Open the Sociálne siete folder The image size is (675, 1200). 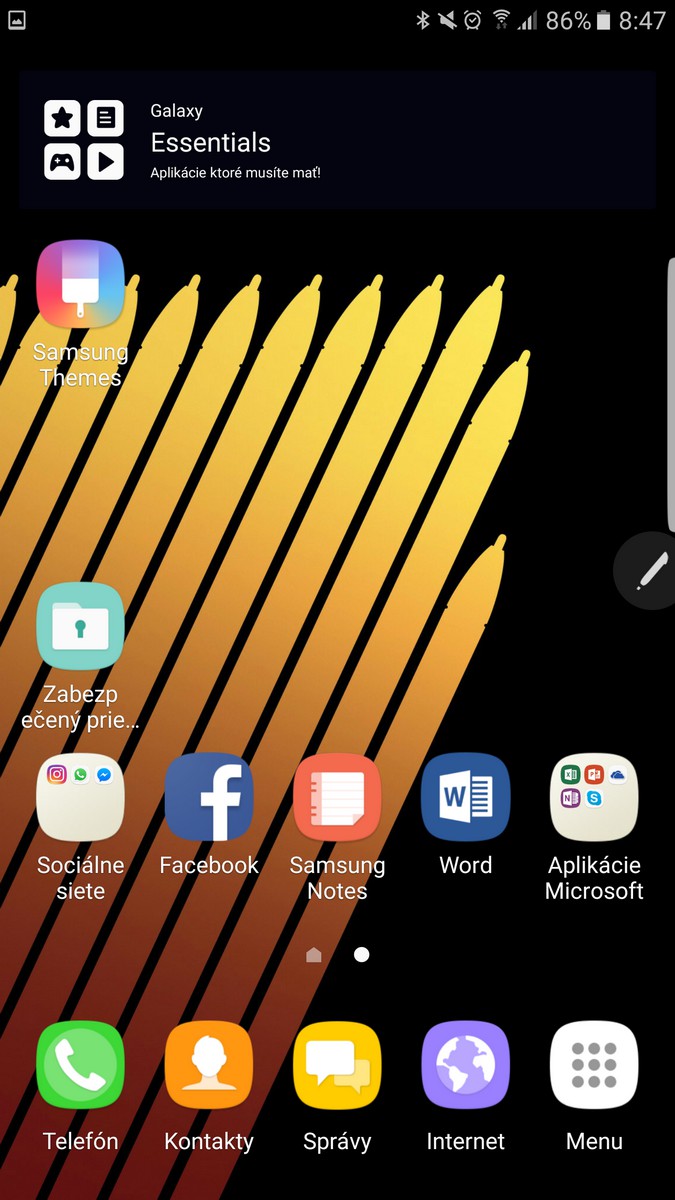click(80, 797)
